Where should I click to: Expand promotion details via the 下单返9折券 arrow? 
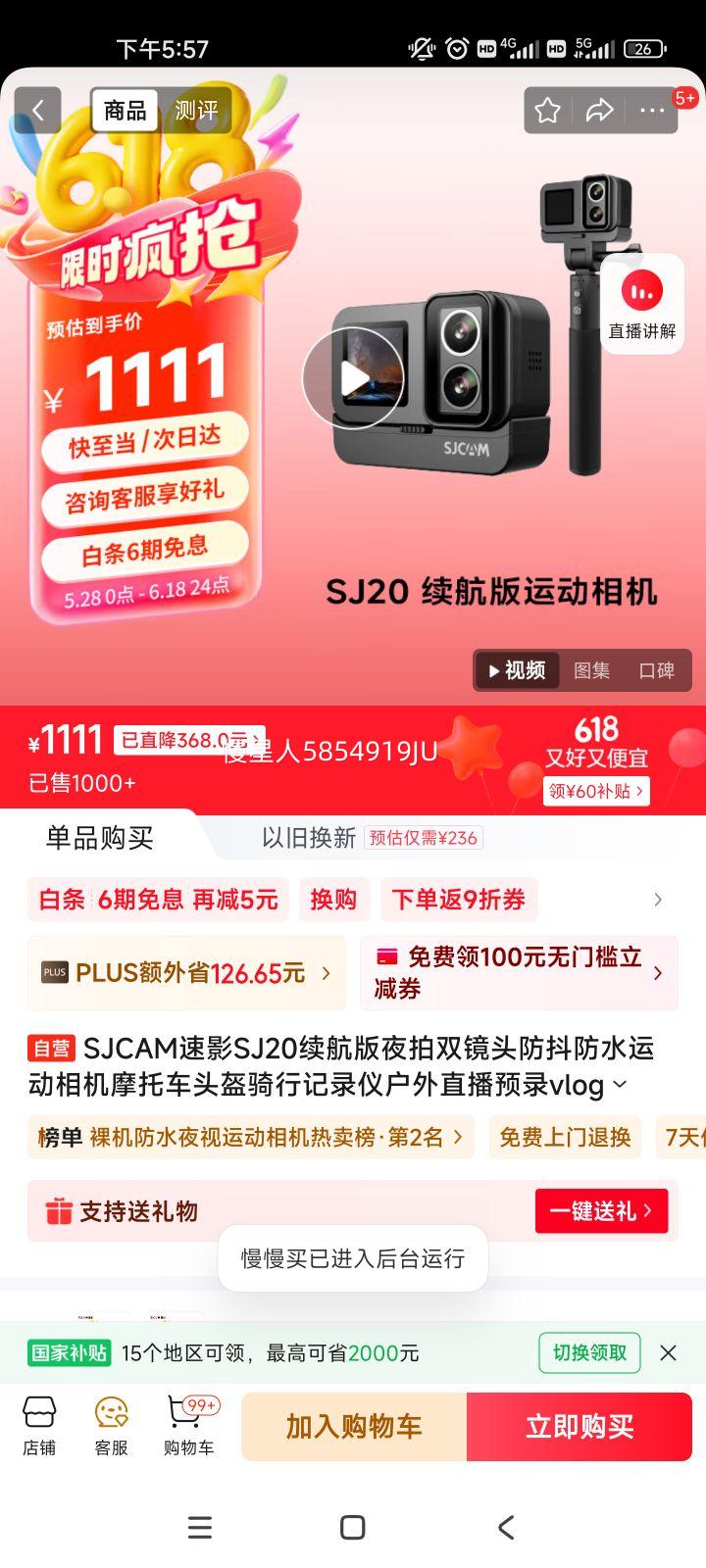pos(658,899)
